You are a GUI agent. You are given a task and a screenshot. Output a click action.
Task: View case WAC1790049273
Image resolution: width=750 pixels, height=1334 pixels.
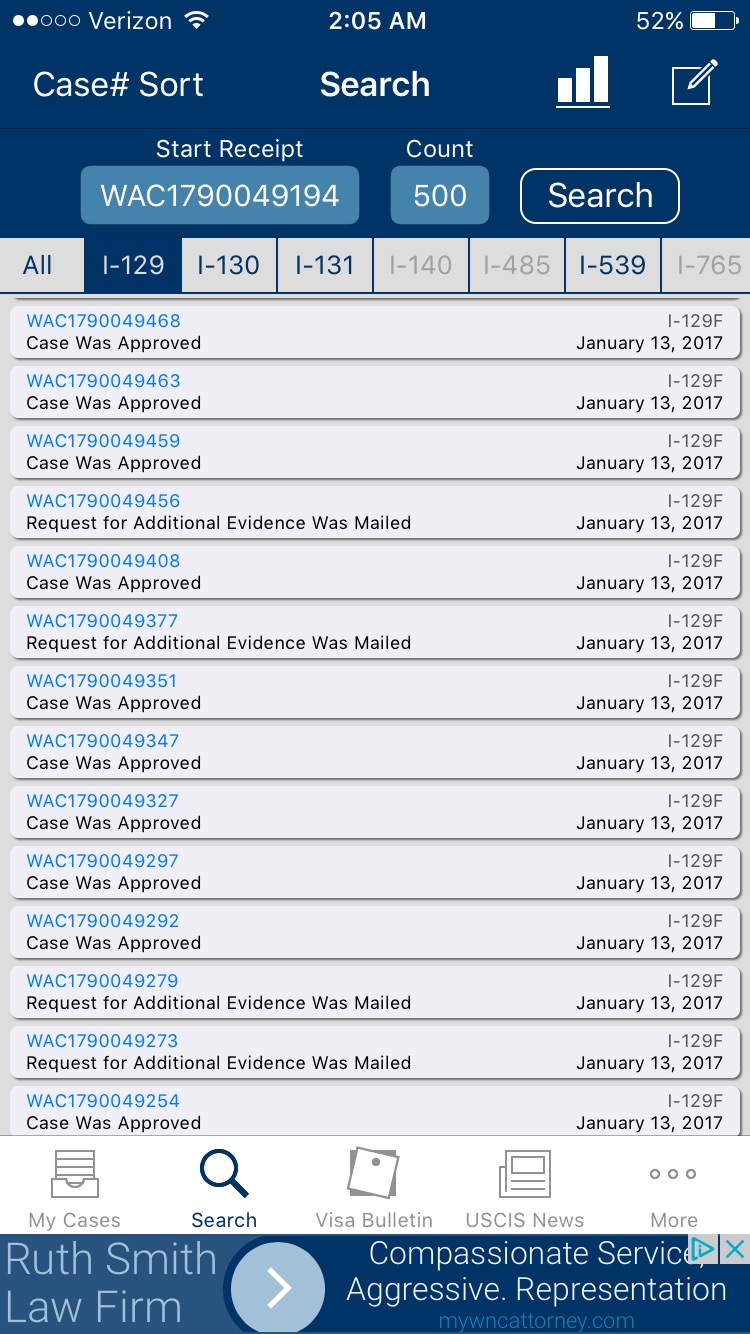[x=375, y=1052]
